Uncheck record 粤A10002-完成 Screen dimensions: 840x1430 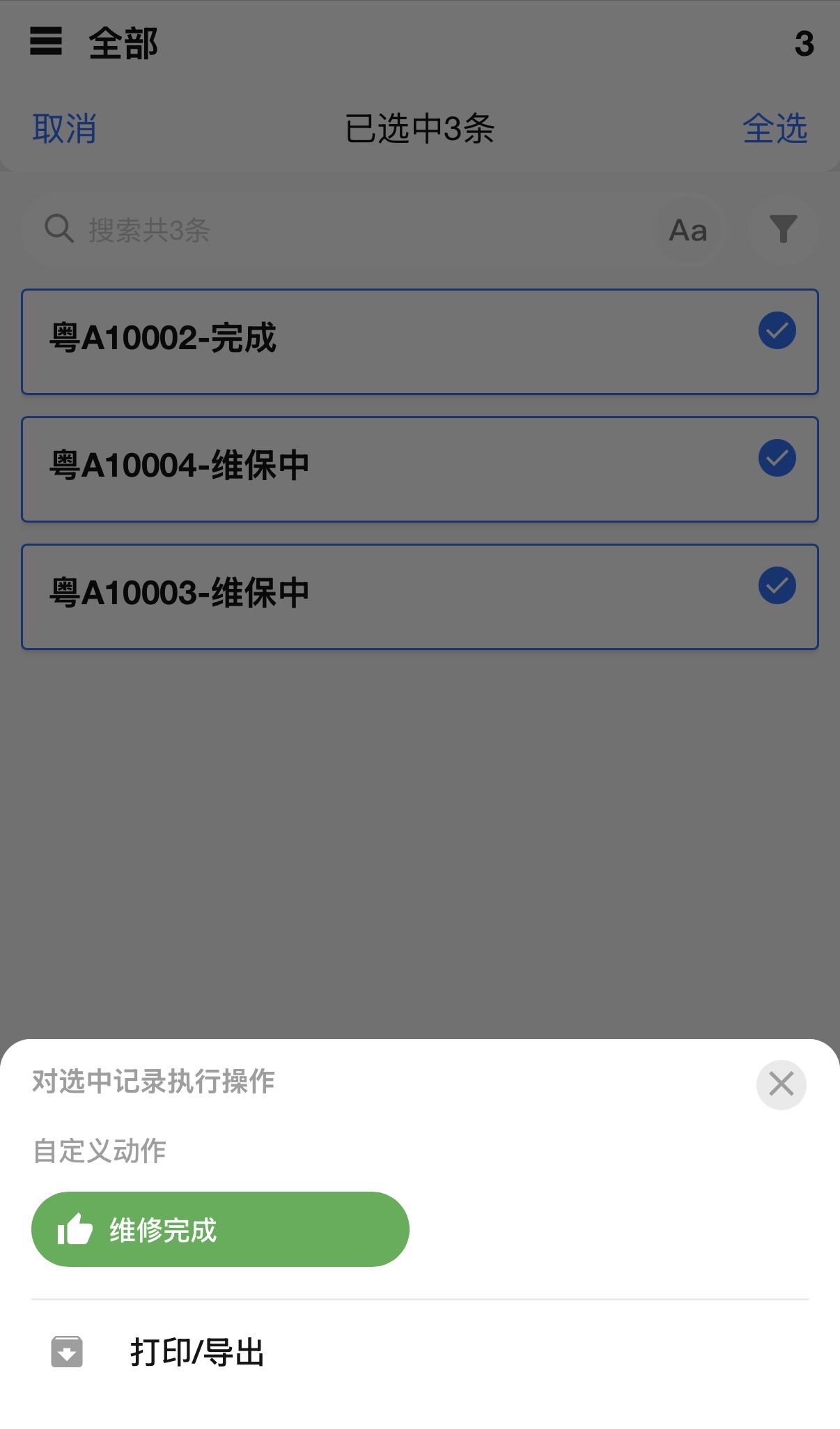pyautogui.click(x=777, y=330)
